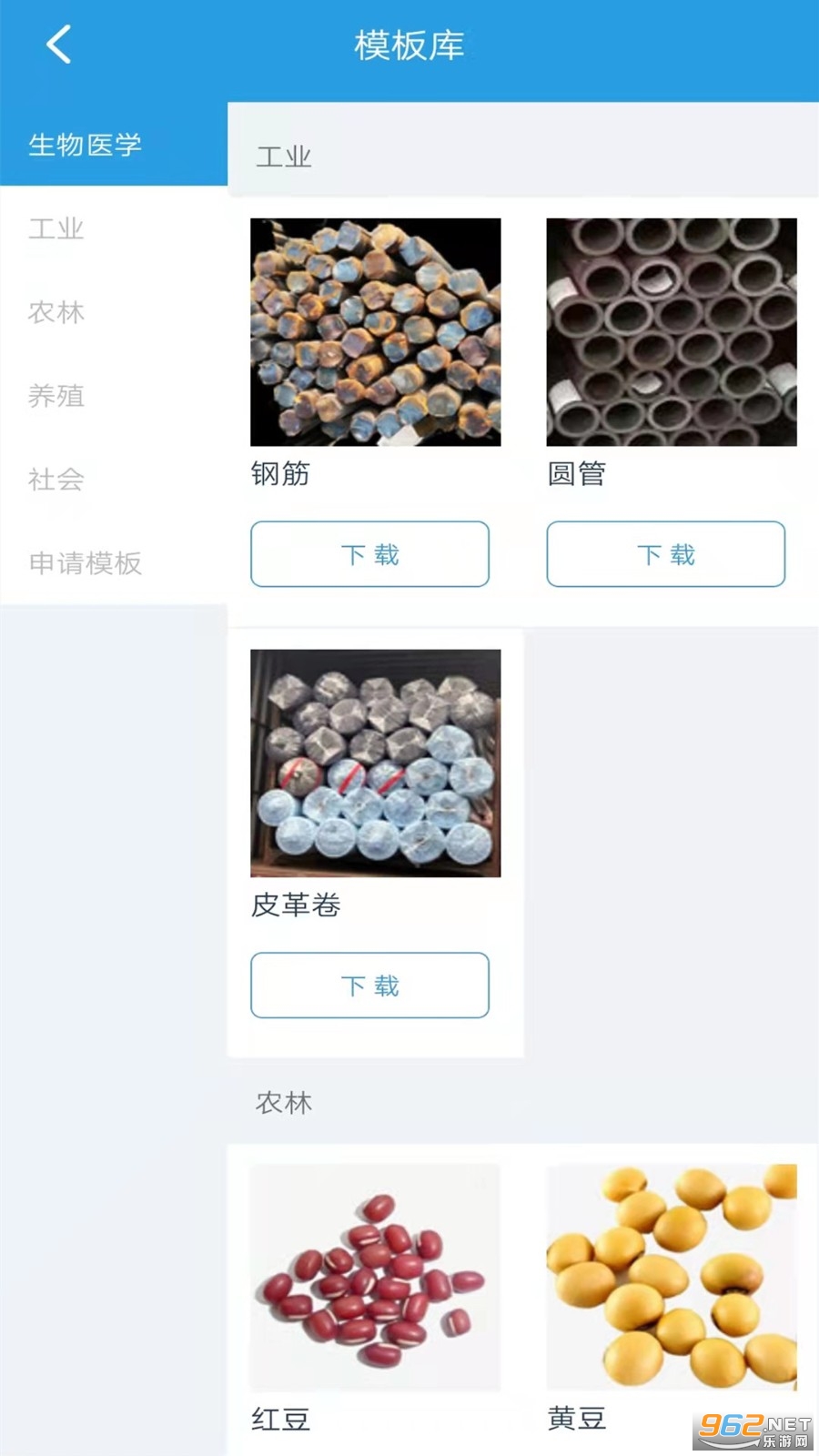Open 申请模板 to request a template

pyautogui.click(x=86, y=563)
